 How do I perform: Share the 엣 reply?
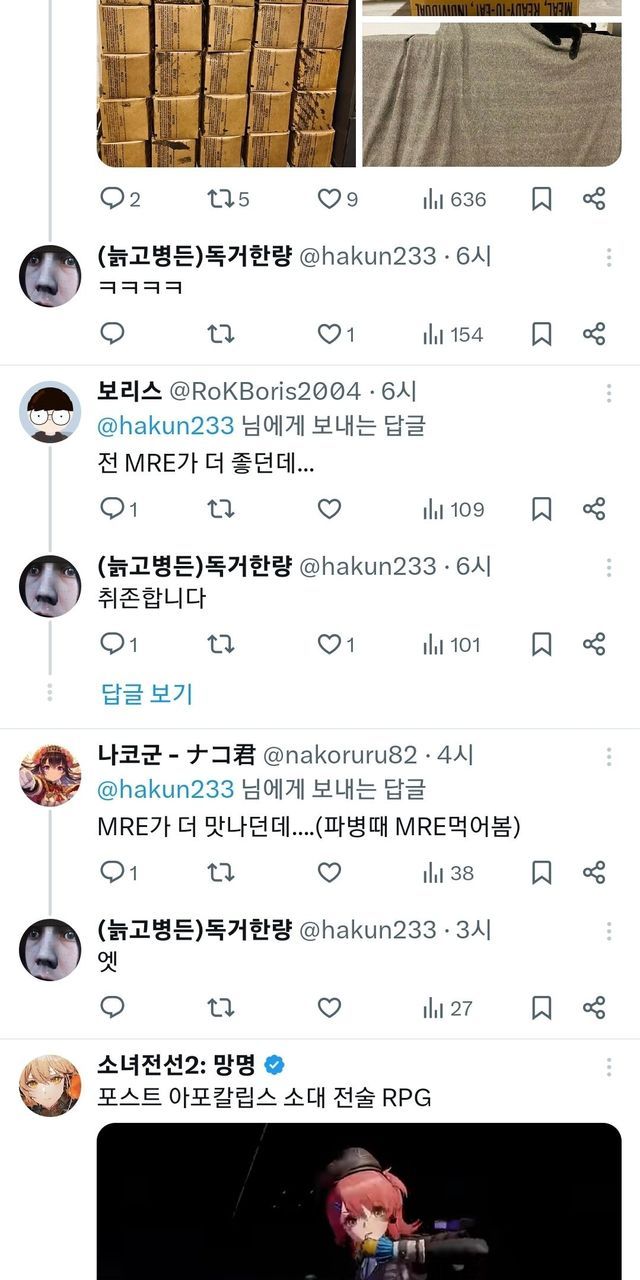[594, 1007]
